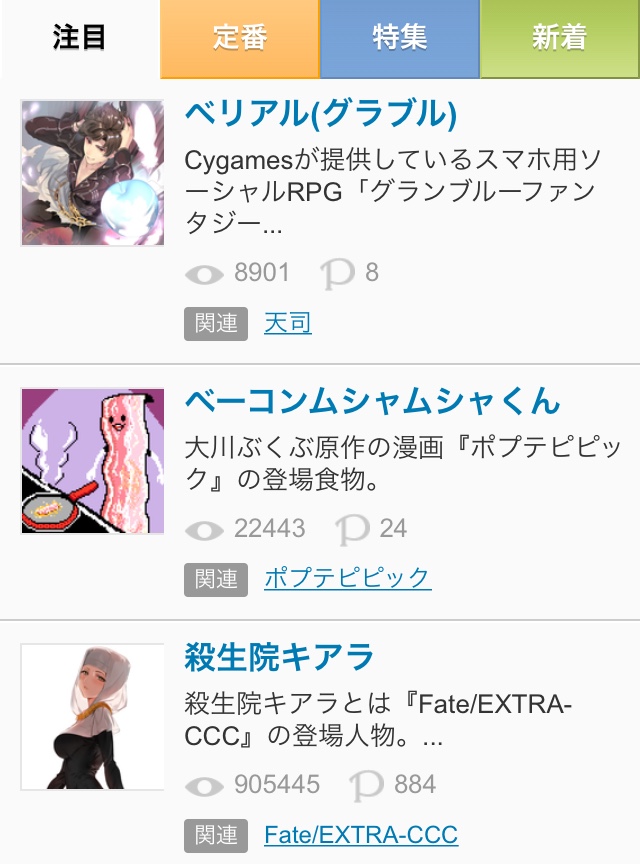Tap the 殺生院キアラ thumbnail image
This screenshot has height=864, width=640.
pos(92,717)
